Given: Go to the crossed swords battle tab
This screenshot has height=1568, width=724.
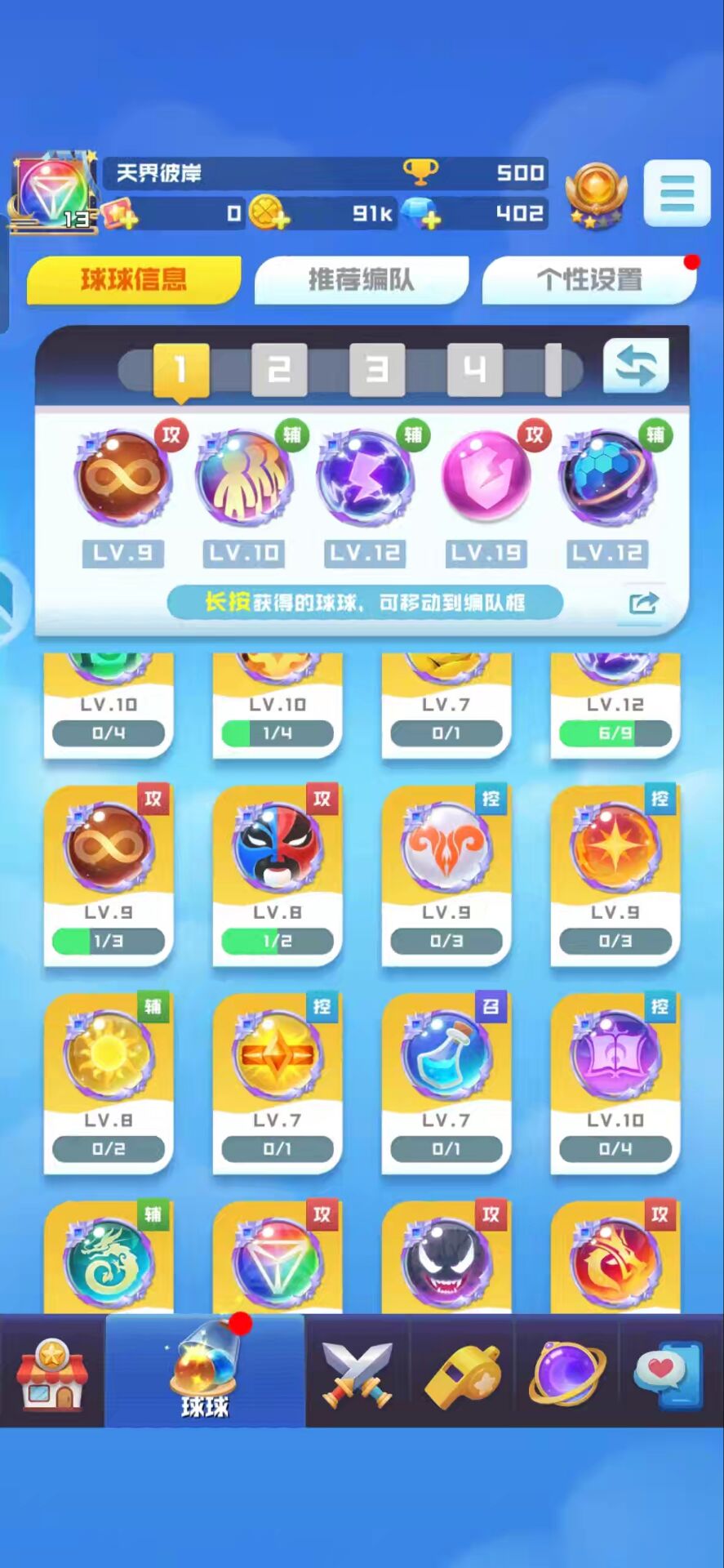Looking at the screenshot, I should point(358,1374).
